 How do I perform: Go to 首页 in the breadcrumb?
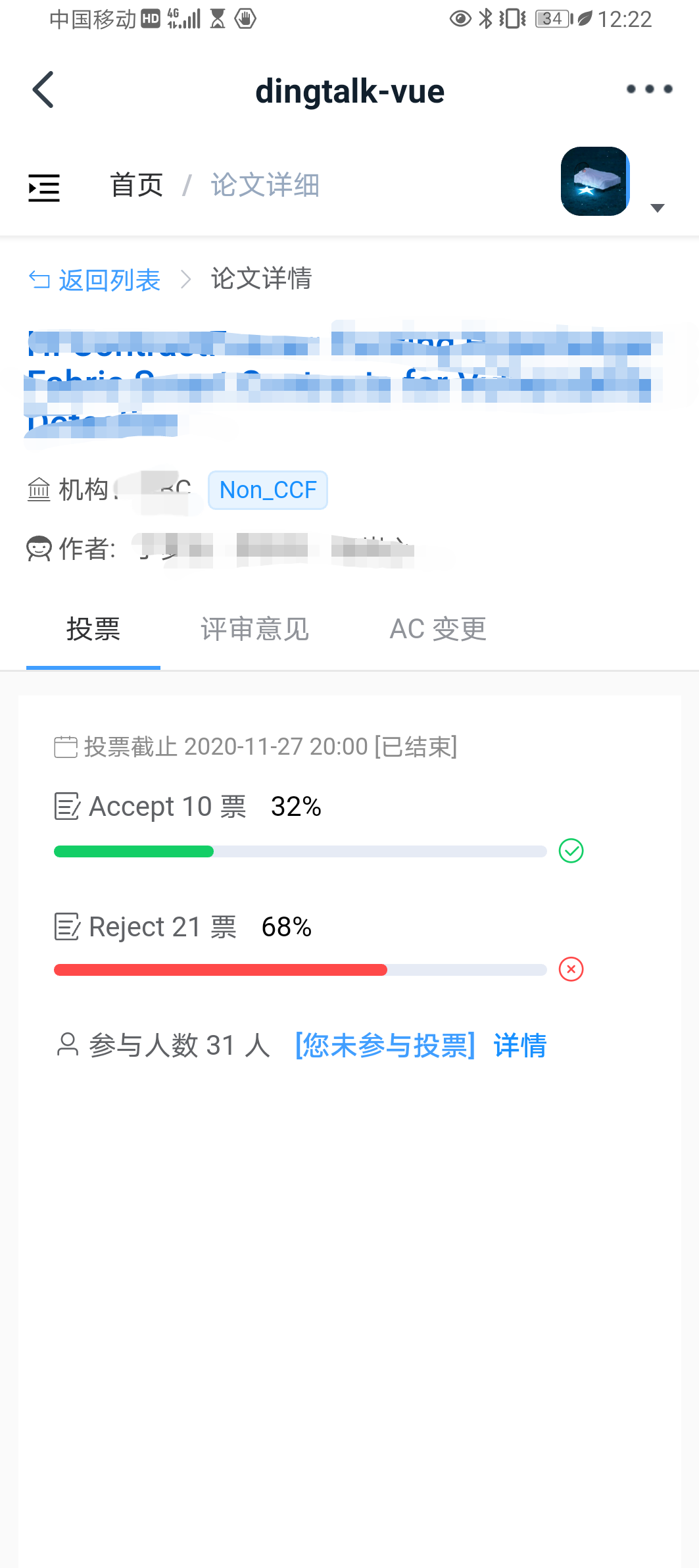coord(137,185)
